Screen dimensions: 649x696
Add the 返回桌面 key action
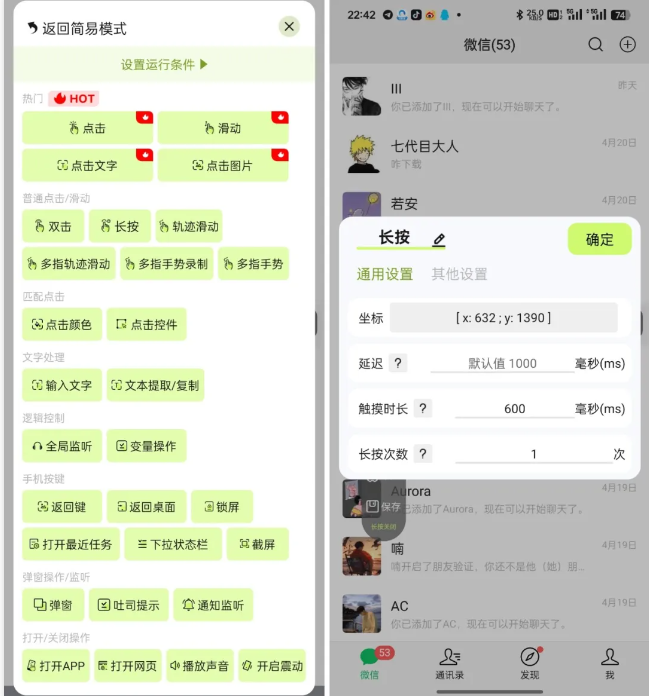[x=146, y=507]
